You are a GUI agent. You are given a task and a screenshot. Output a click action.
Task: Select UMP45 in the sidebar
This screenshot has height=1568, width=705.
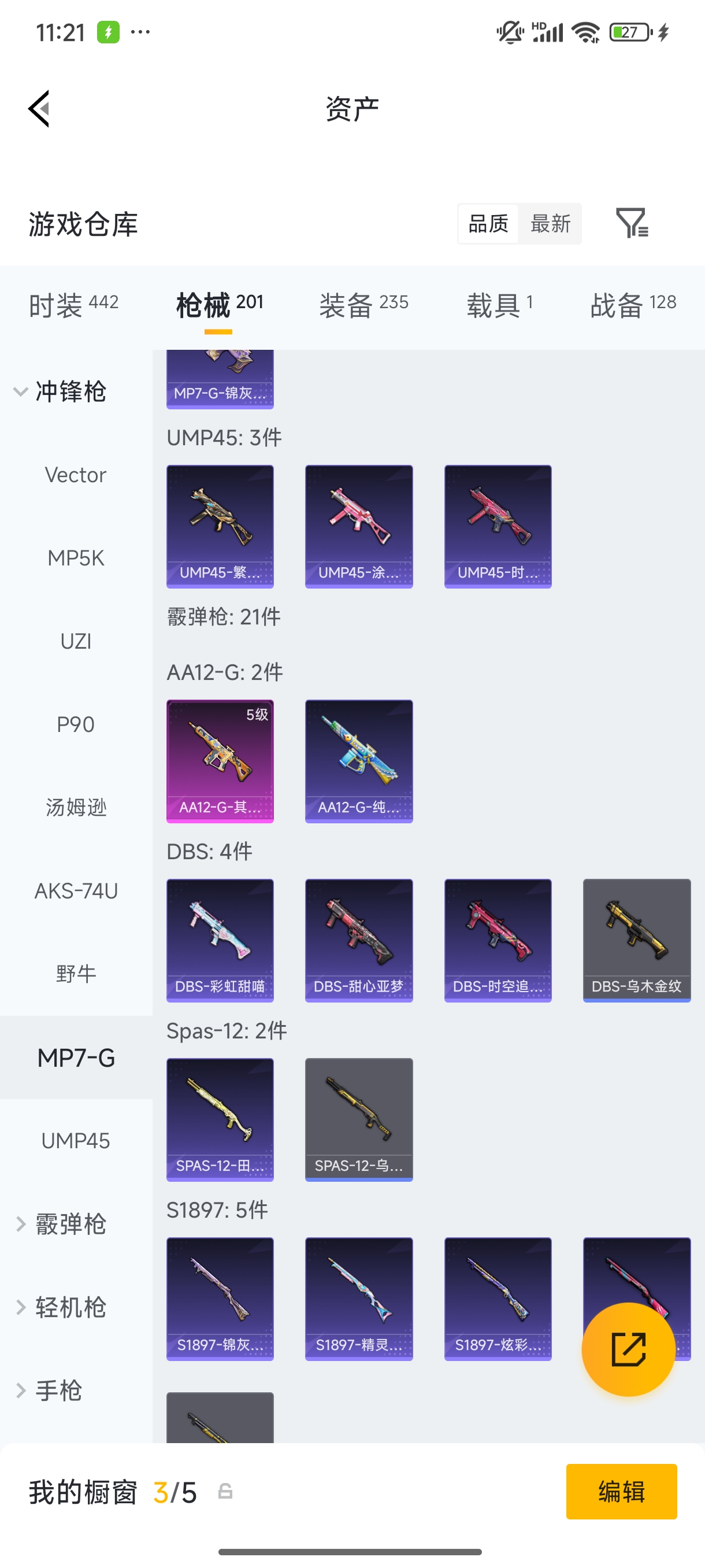pos(76,1141)
